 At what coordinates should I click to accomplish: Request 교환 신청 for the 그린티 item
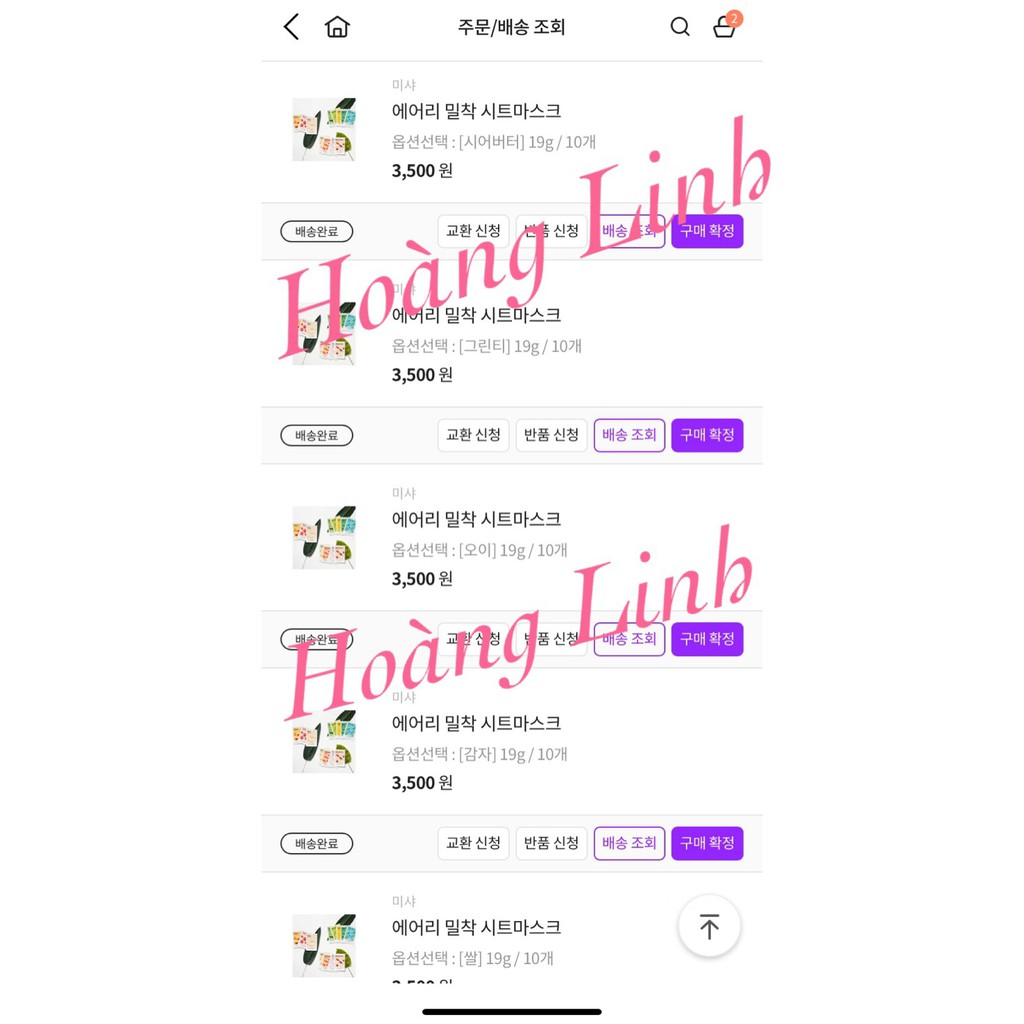coord(473,435)
